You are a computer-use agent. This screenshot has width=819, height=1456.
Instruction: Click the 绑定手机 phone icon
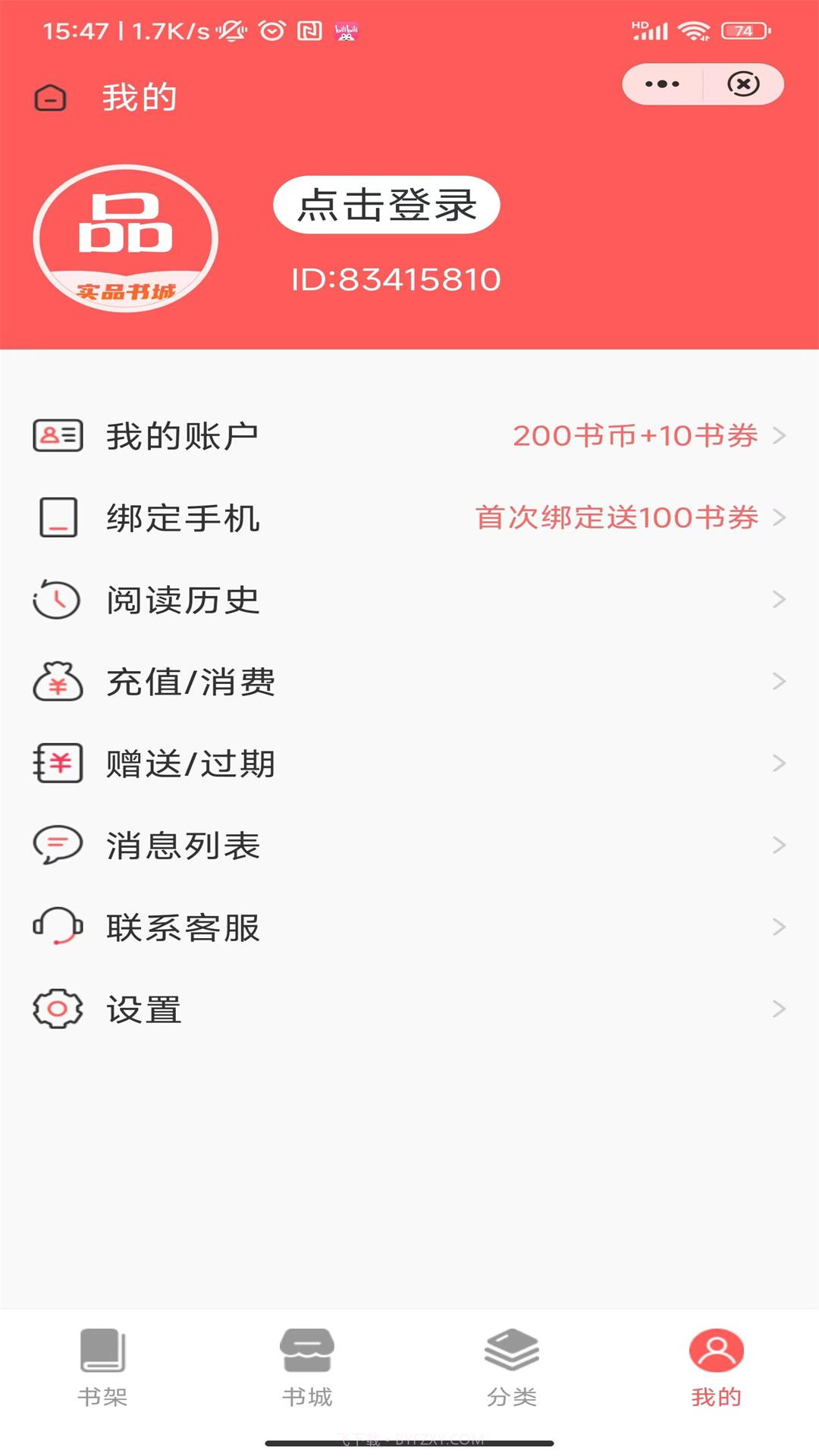[57, 518]
